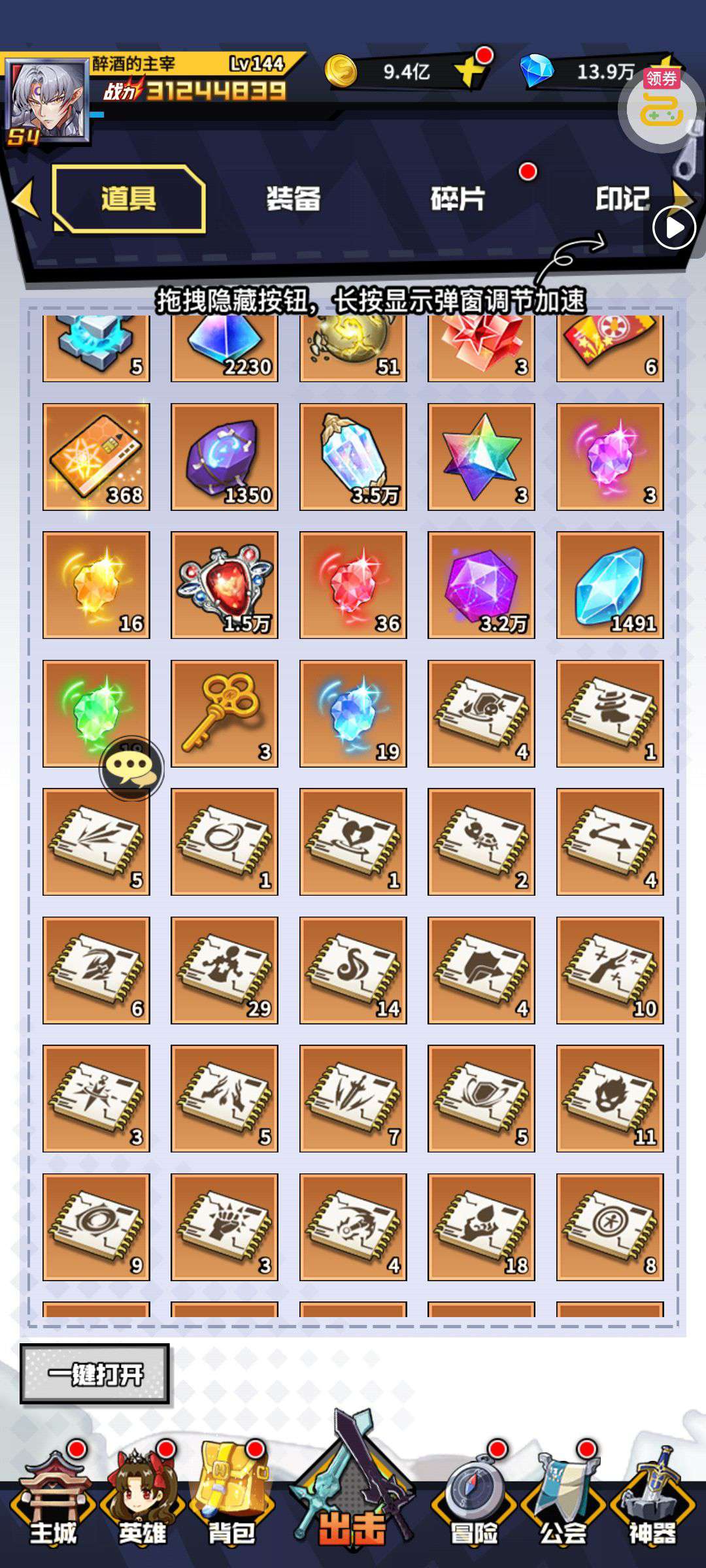Image resolution: width=706 pixels, height=1568 pixels.
Task: Open the 神器 section
Action: coord(652,1501)
